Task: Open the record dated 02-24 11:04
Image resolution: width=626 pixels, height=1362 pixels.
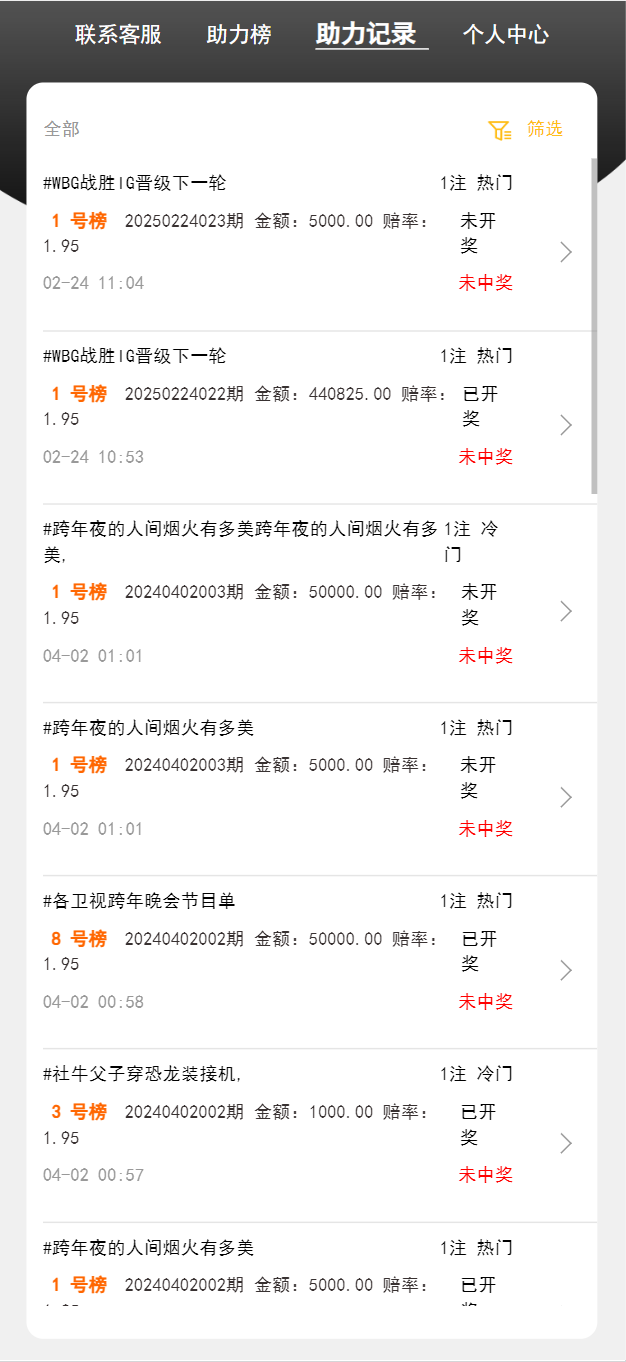Action: (314, 245)
